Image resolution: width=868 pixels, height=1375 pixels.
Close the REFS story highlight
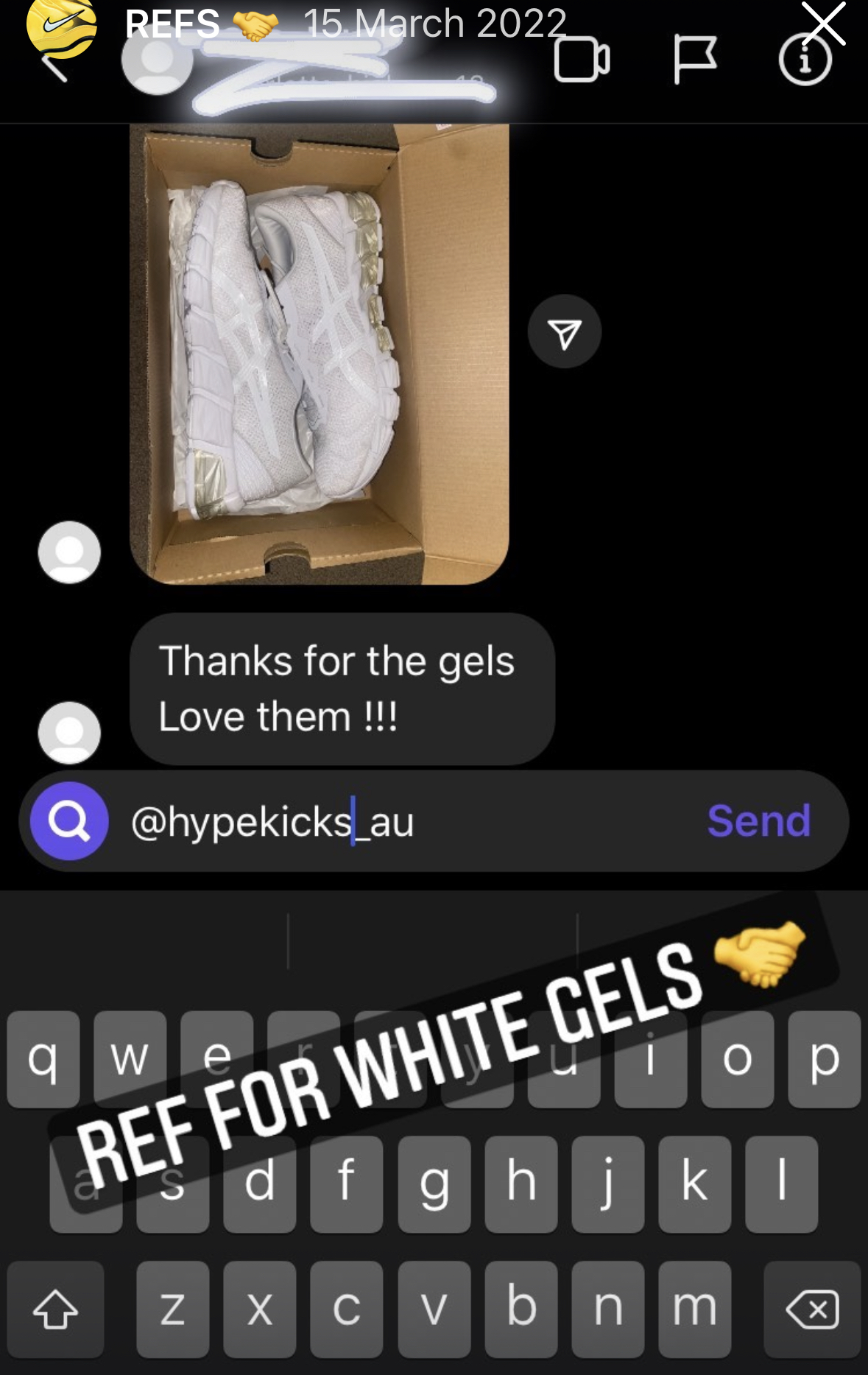(x=822, y=24)
